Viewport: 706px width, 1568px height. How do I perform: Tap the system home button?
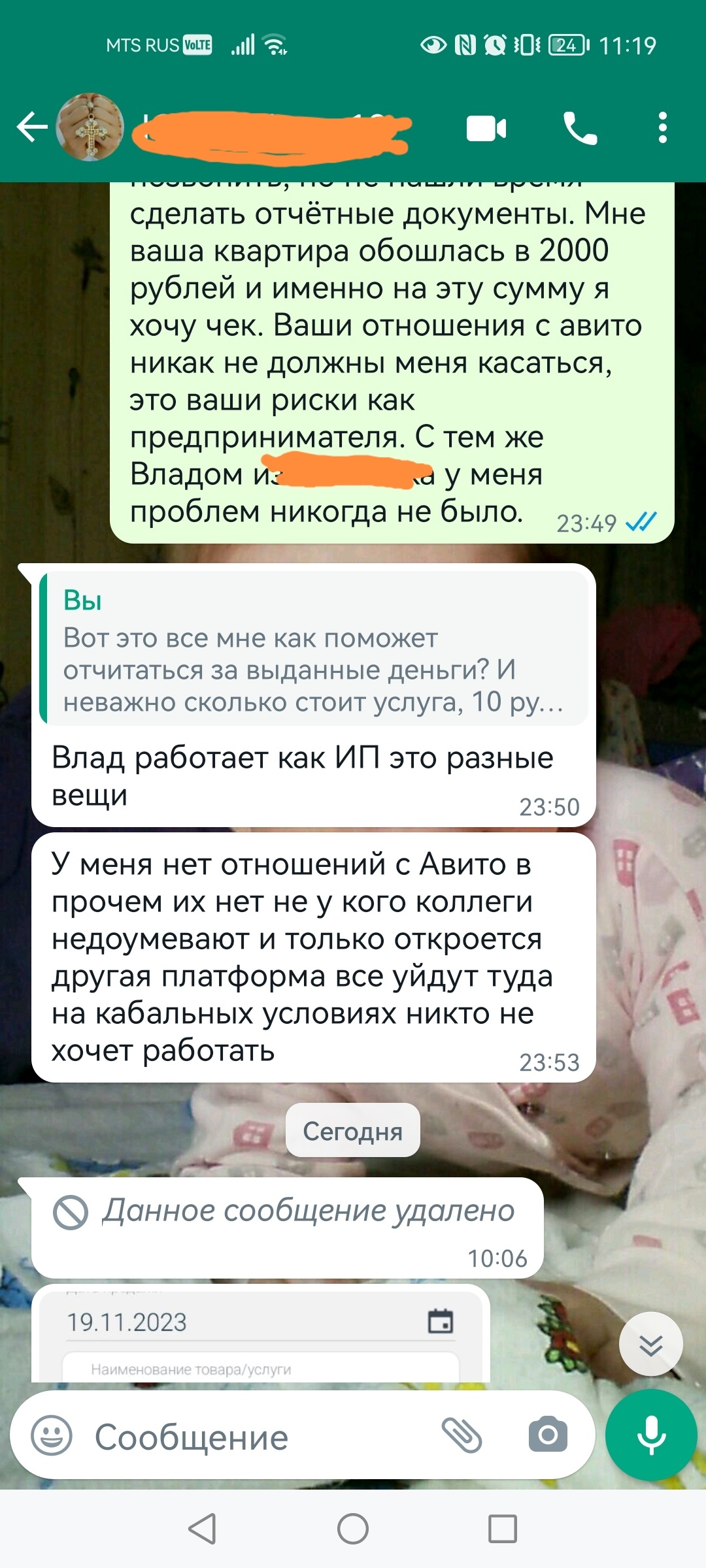click(353, 1529)
